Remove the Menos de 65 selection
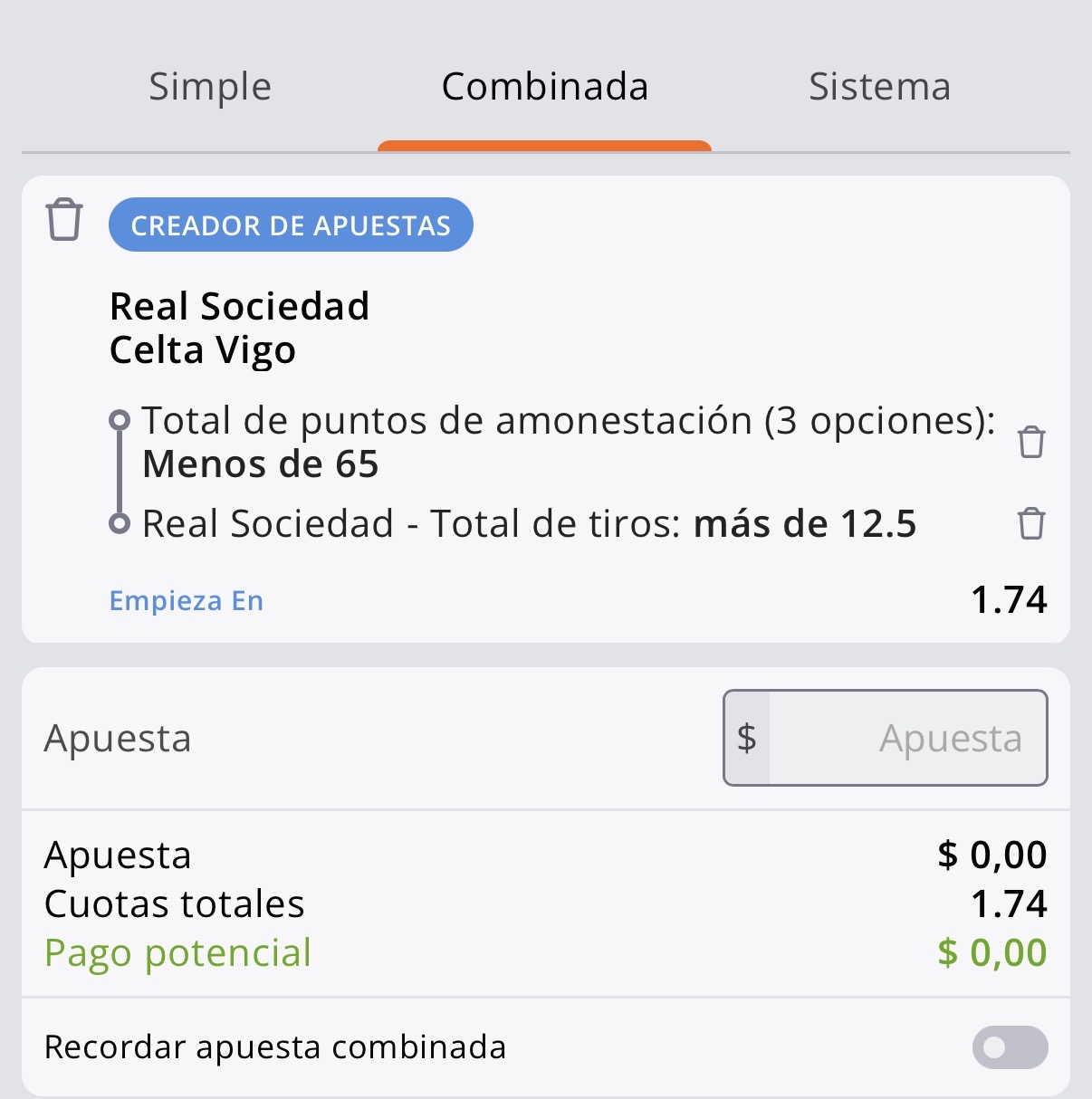The width and height of the screenshot is (1092, 1099). (x=1031, y=442)
